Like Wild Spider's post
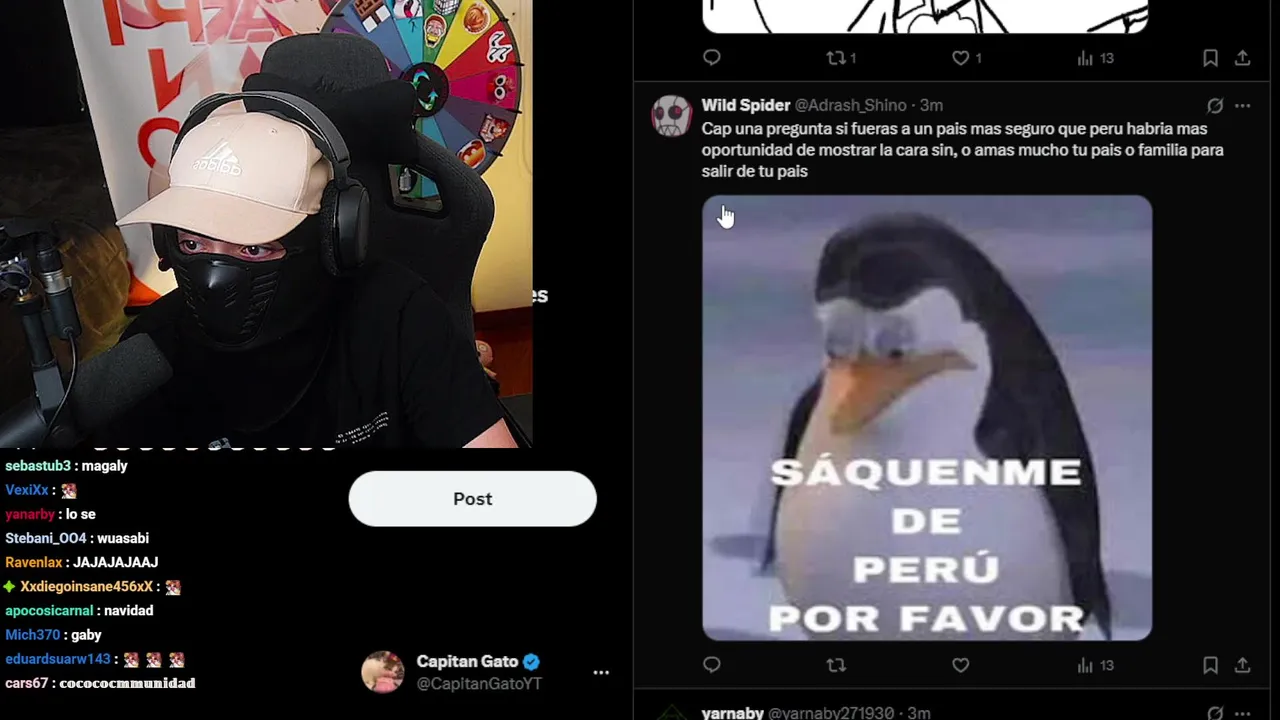 pos(960,665)
